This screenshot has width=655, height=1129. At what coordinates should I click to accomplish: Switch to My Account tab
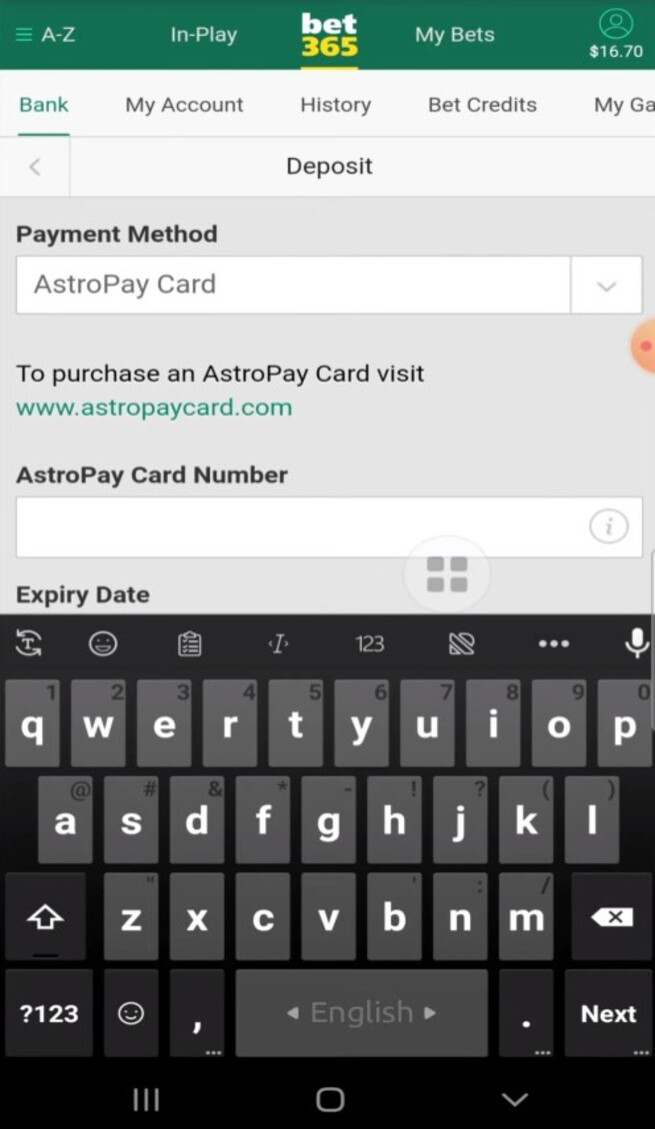click(184, 104)
